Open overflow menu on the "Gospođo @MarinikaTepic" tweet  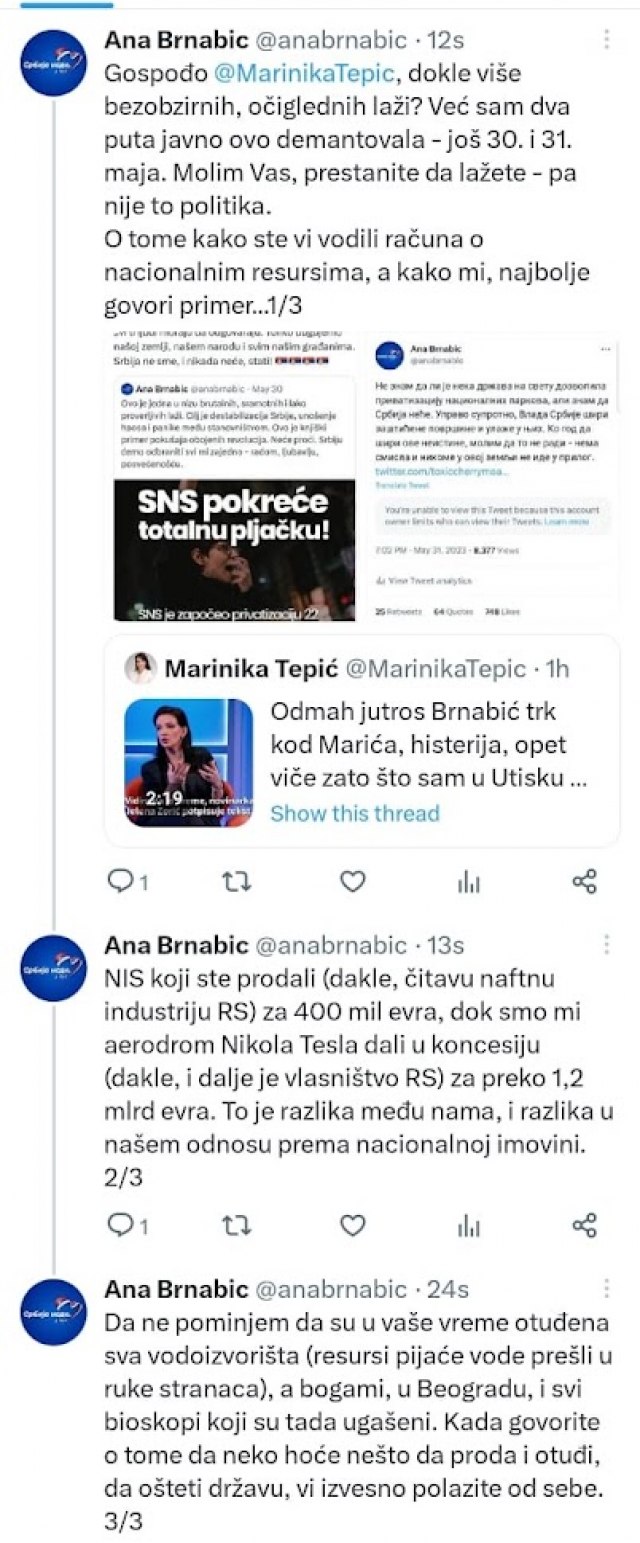606,40
